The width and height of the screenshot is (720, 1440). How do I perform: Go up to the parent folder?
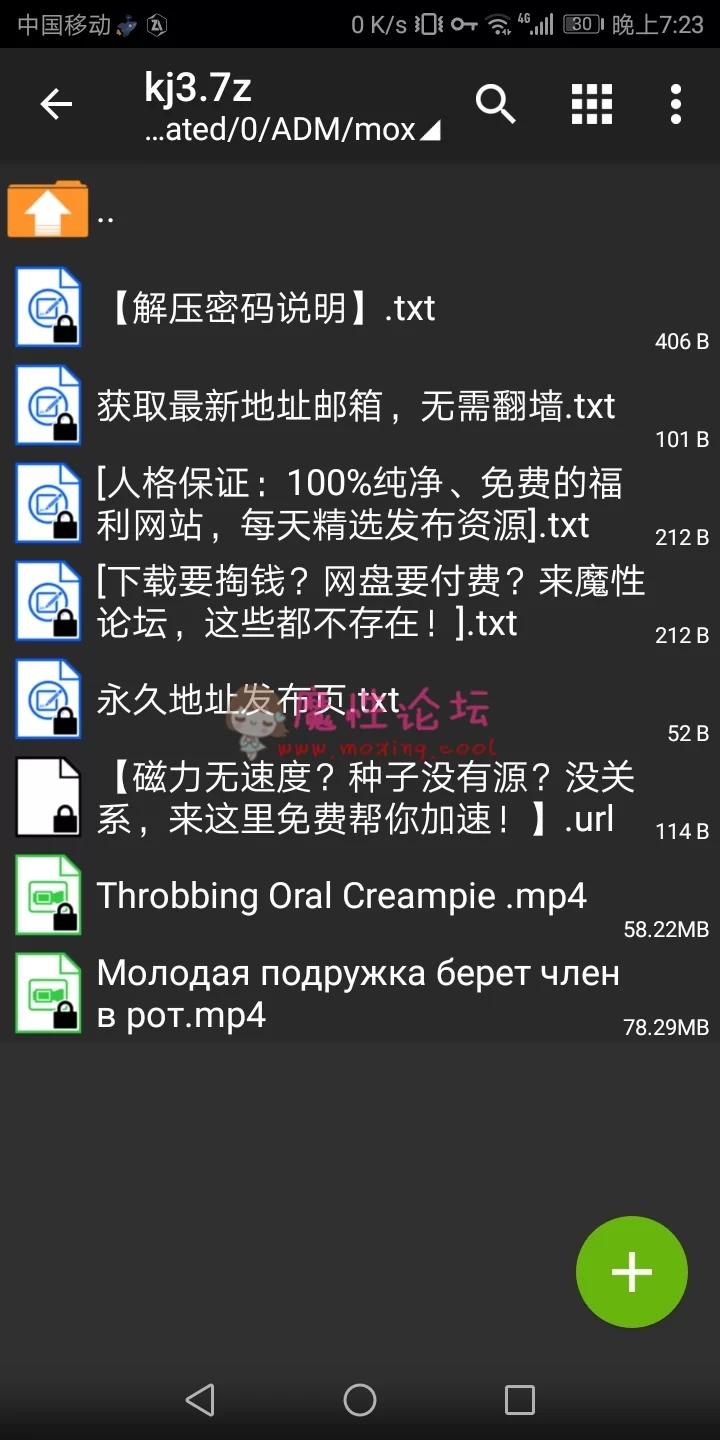coord(360,210)
